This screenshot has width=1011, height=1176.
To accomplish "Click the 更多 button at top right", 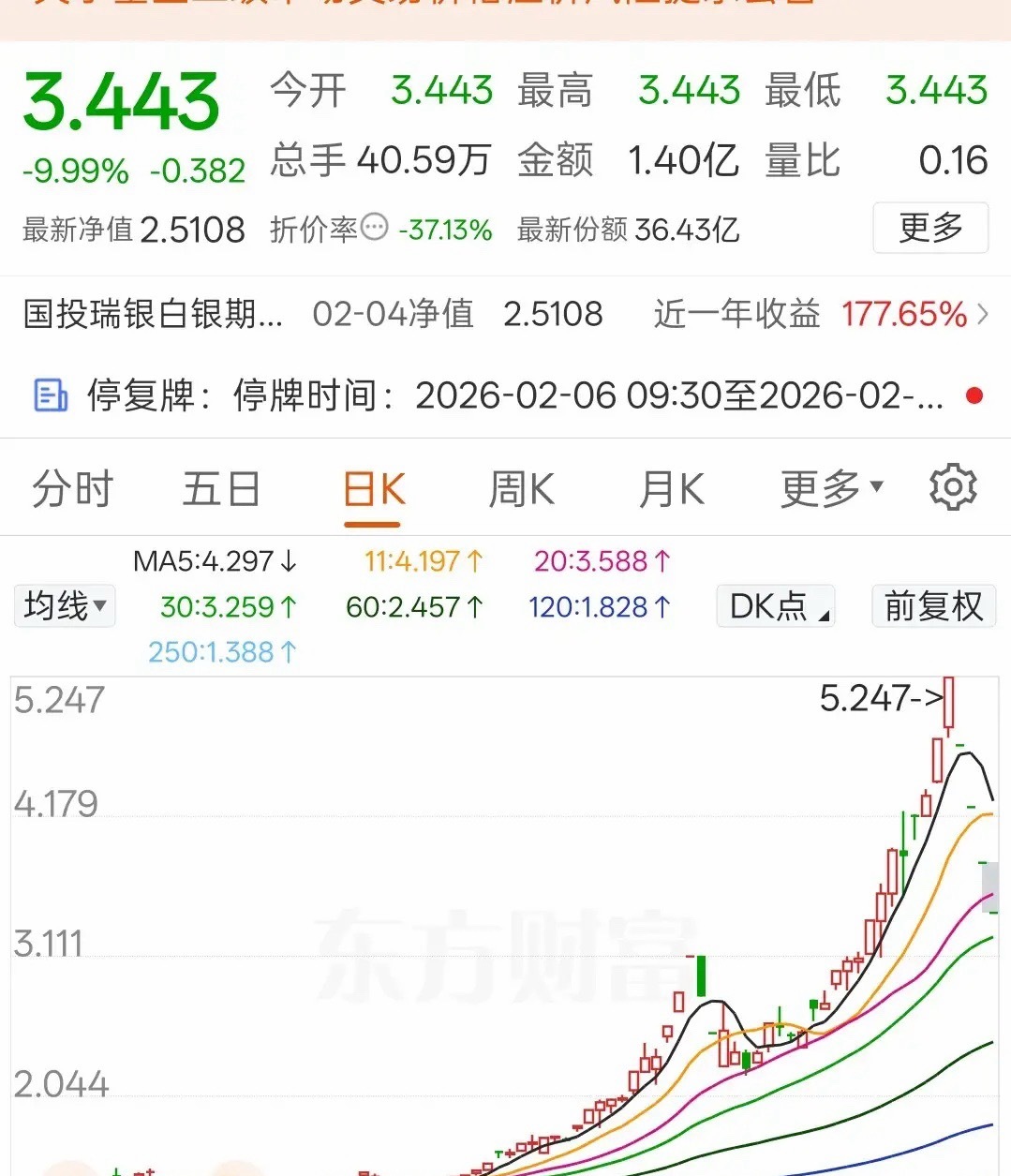I will (x=930, y=228).
